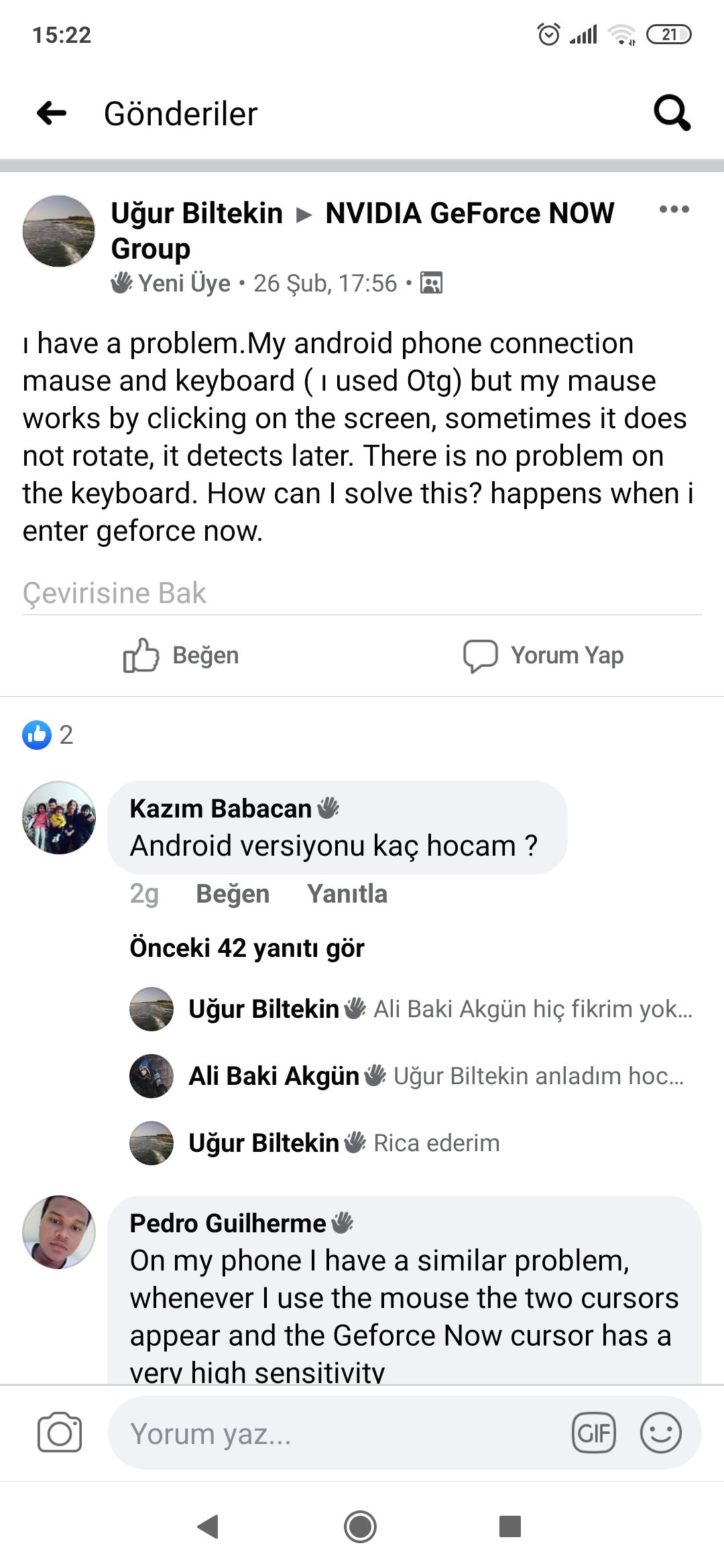This screenshot has width=724, height=1568.
Task: Reply to Kazım Babacan via Yanıtla
Action: (347, 894)
